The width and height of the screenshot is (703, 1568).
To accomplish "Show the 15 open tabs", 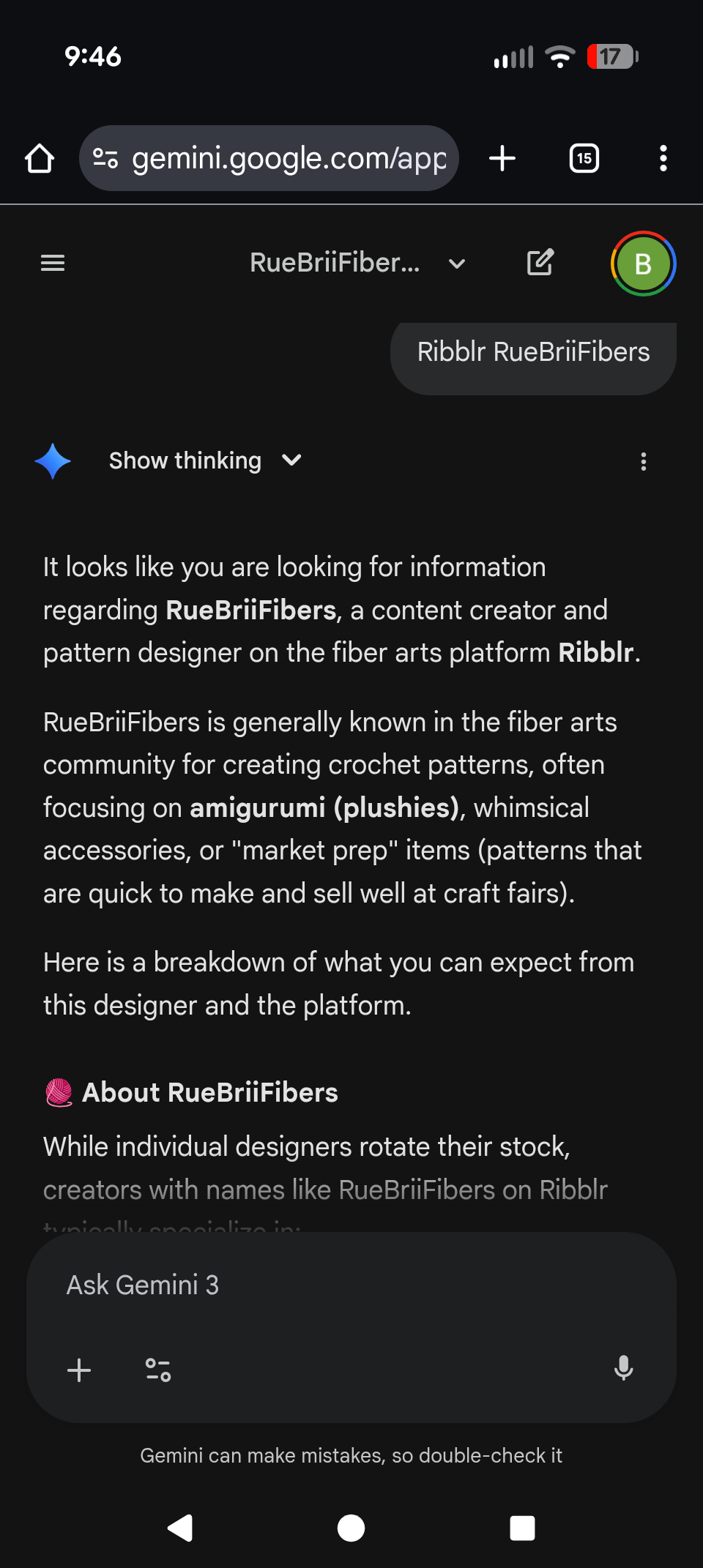I will coord(584,158).
